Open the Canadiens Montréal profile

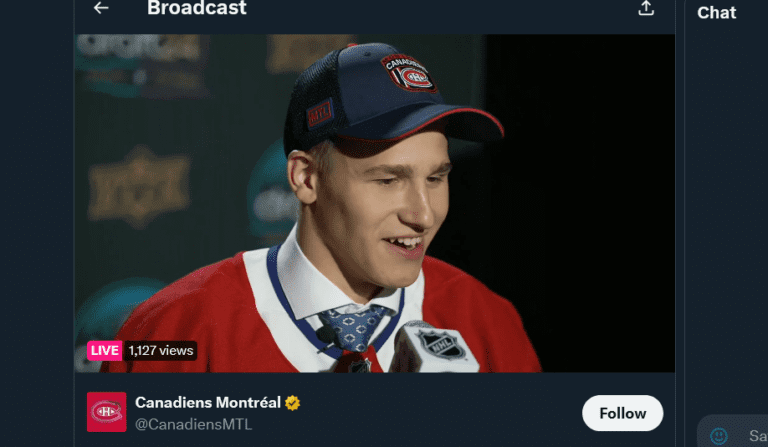(208, 403)
